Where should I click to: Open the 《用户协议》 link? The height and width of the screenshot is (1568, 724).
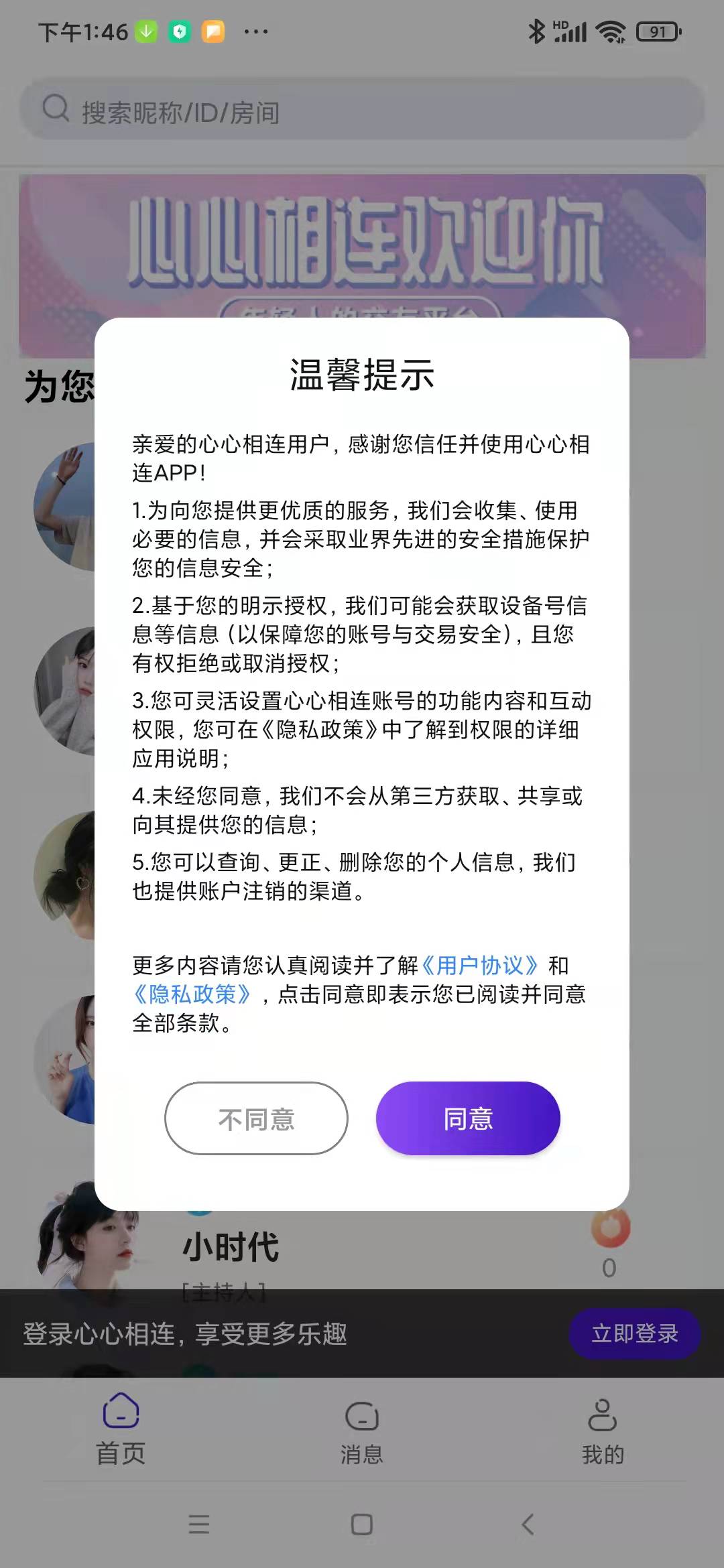coord(480,966)
